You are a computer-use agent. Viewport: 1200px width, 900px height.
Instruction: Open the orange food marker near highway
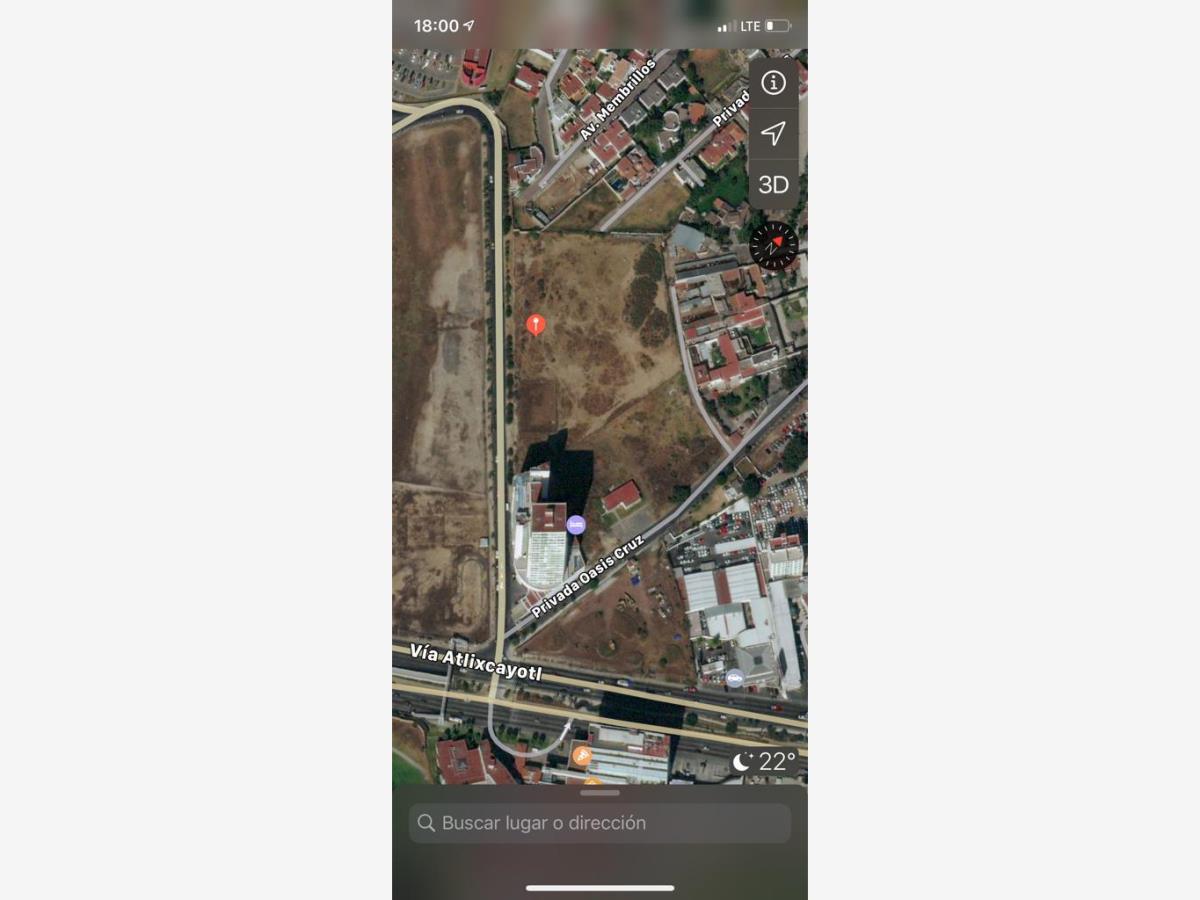click(581, 754)
